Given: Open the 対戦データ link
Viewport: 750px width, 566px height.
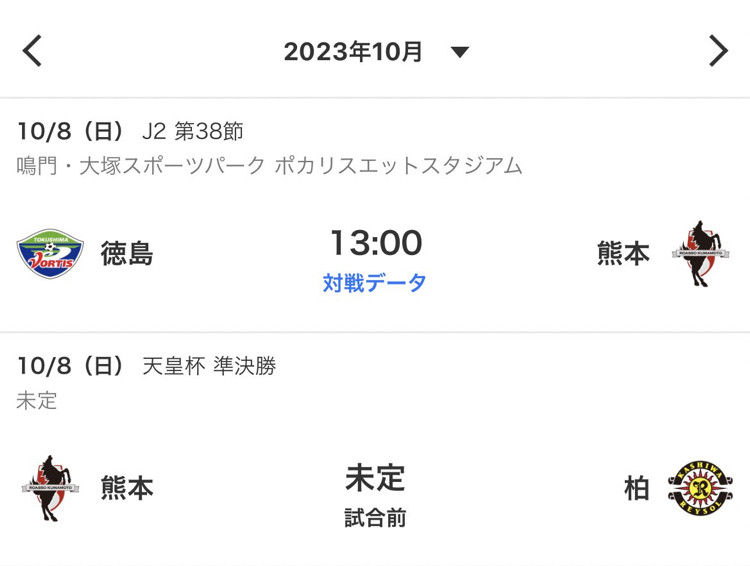Looking at the screenshot, I should pyautogui.click(x=375, y=283).
